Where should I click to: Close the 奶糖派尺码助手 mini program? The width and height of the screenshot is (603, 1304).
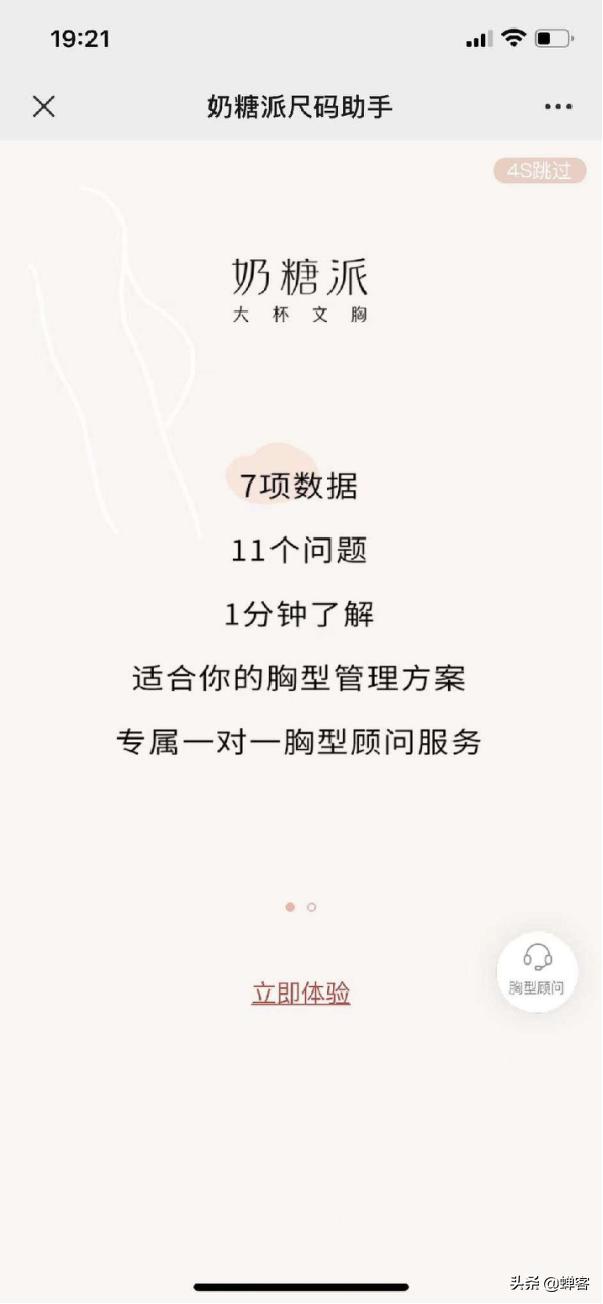(x=44, y=107)
